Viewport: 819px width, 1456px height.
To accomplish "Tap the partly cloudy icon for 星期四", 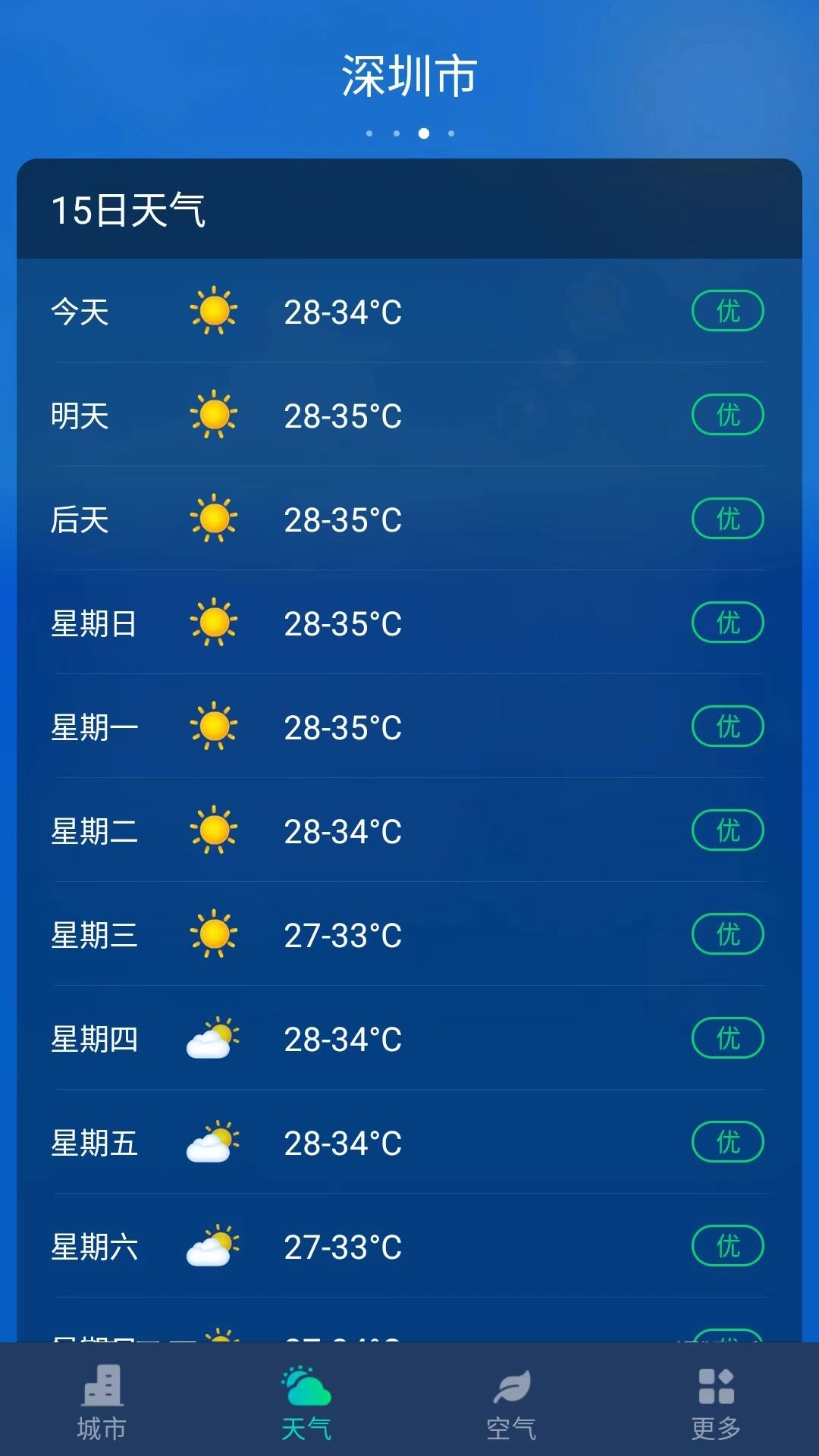I will tap(213, 1038).
